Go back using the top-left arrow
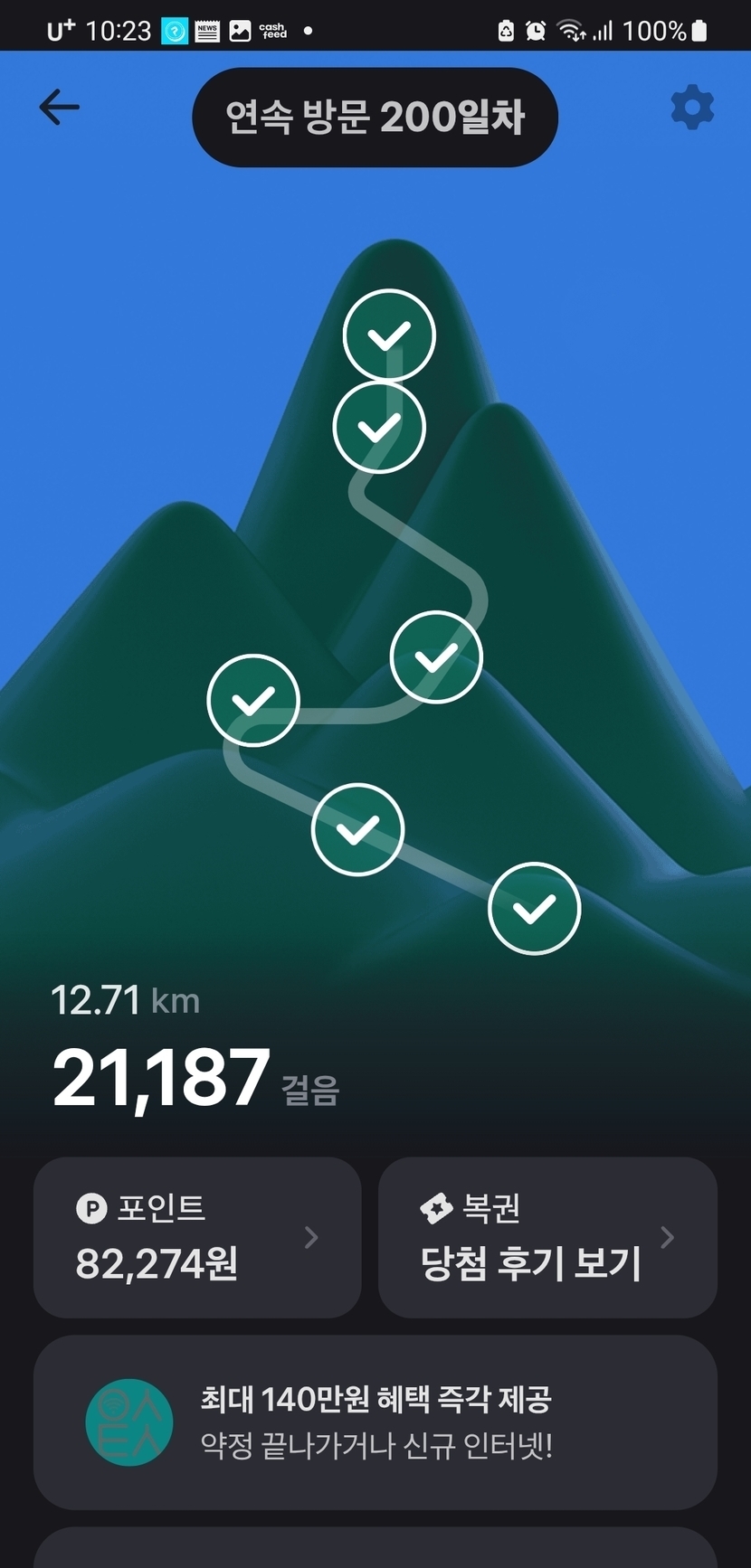Viewport: 751px width, 1568px height. (60, 108)
